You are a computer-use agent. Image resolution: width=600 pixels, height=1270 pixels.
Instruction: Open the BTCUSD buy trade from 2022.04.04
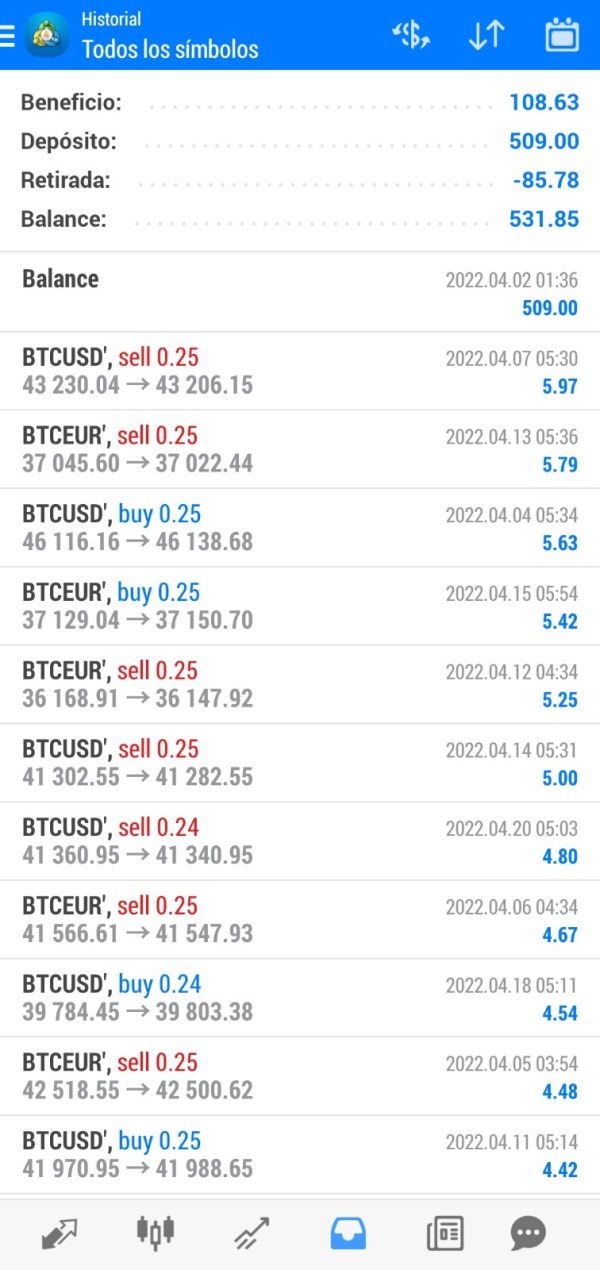point(300,527)
